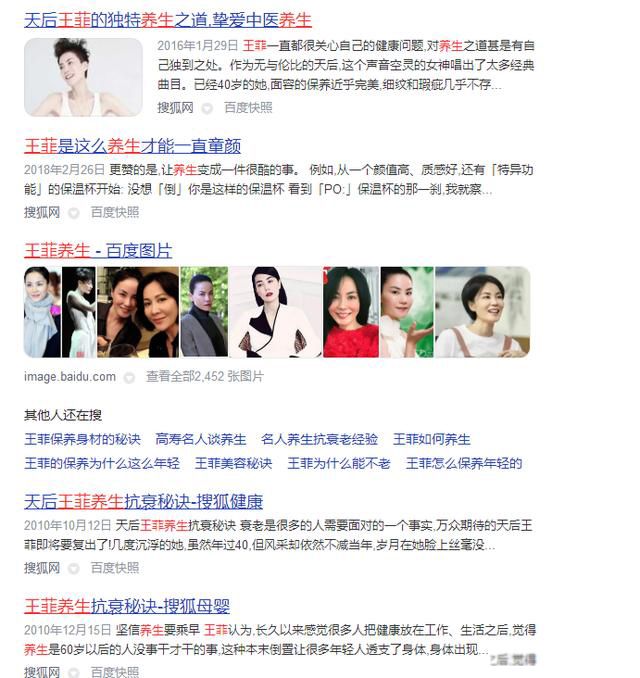Open result 天后王菲养生抗衰秘诀-搜狐健康
Screen dimensions: 640x678
tap(143, 501)
